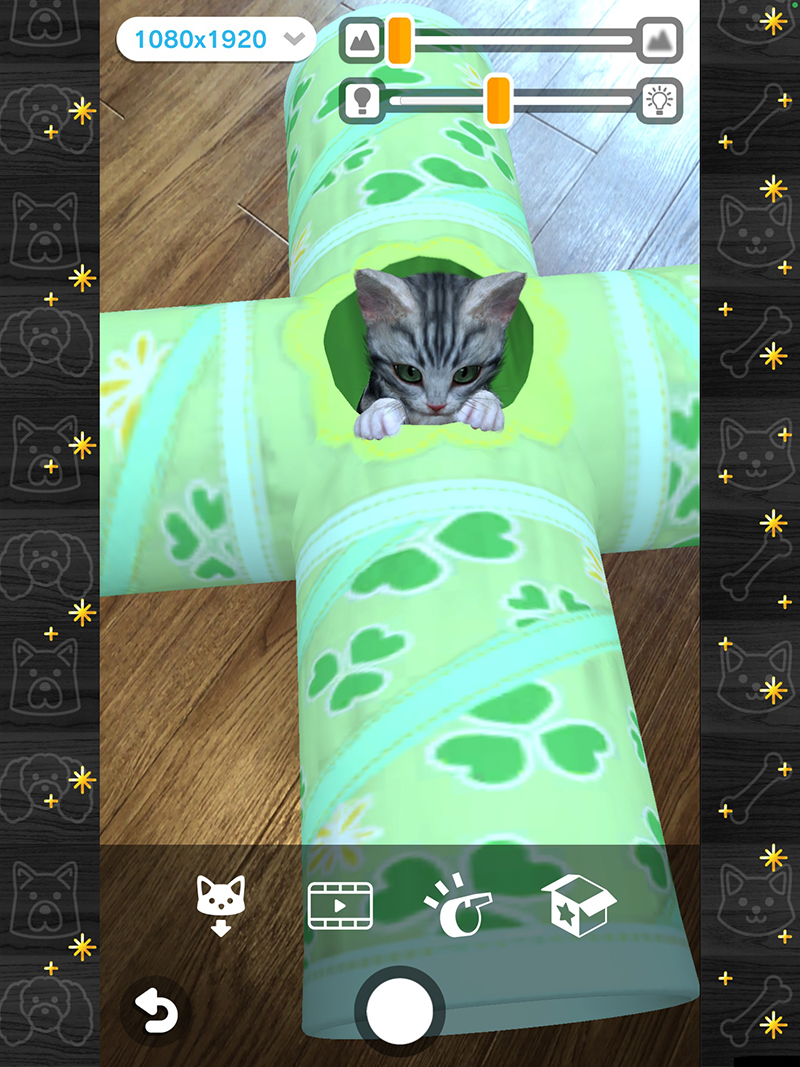Tap the zoom slider handle
This screenshot has height=1067, width=800.
[399, 41]
